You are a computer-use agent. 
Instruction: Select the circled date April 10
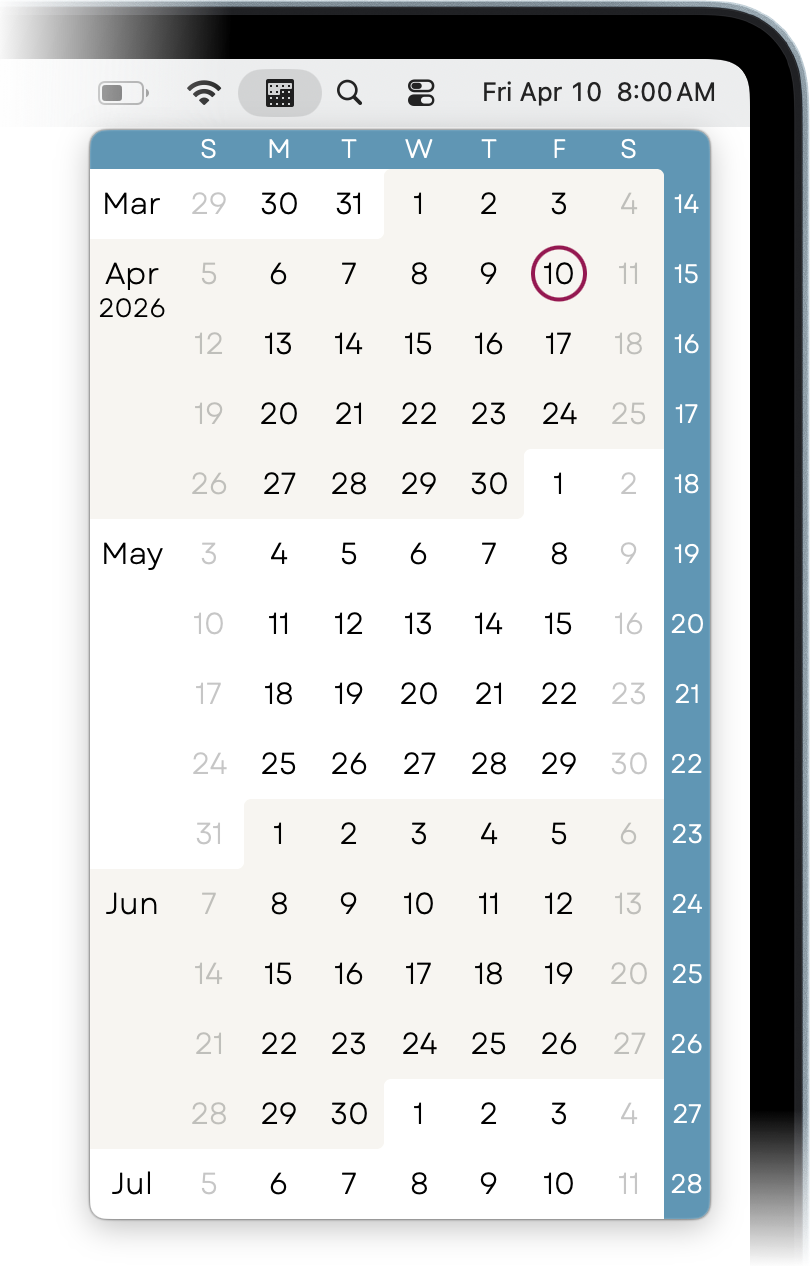[558, 274]
